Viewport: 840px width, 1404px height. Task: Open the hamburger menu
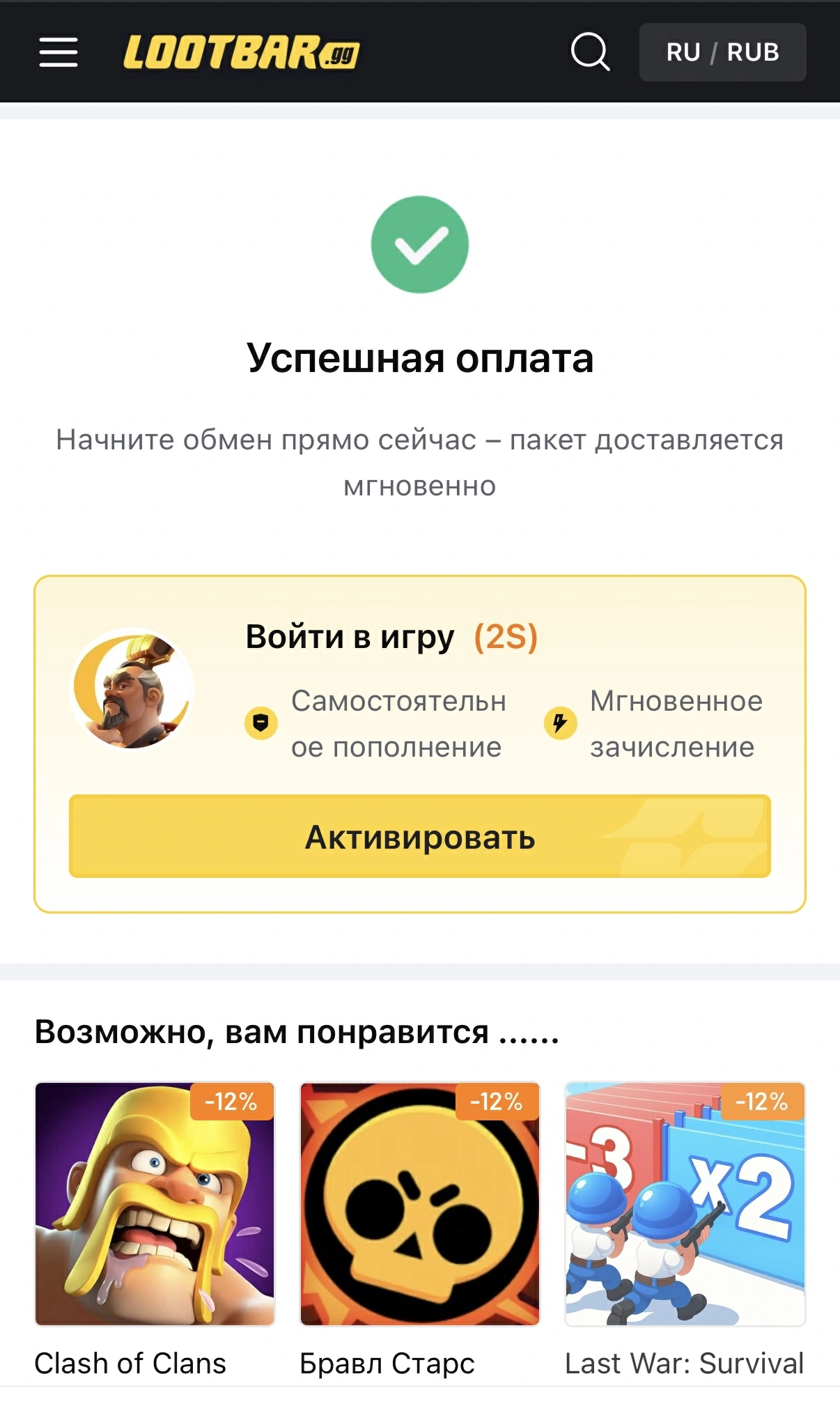[59, 52]
